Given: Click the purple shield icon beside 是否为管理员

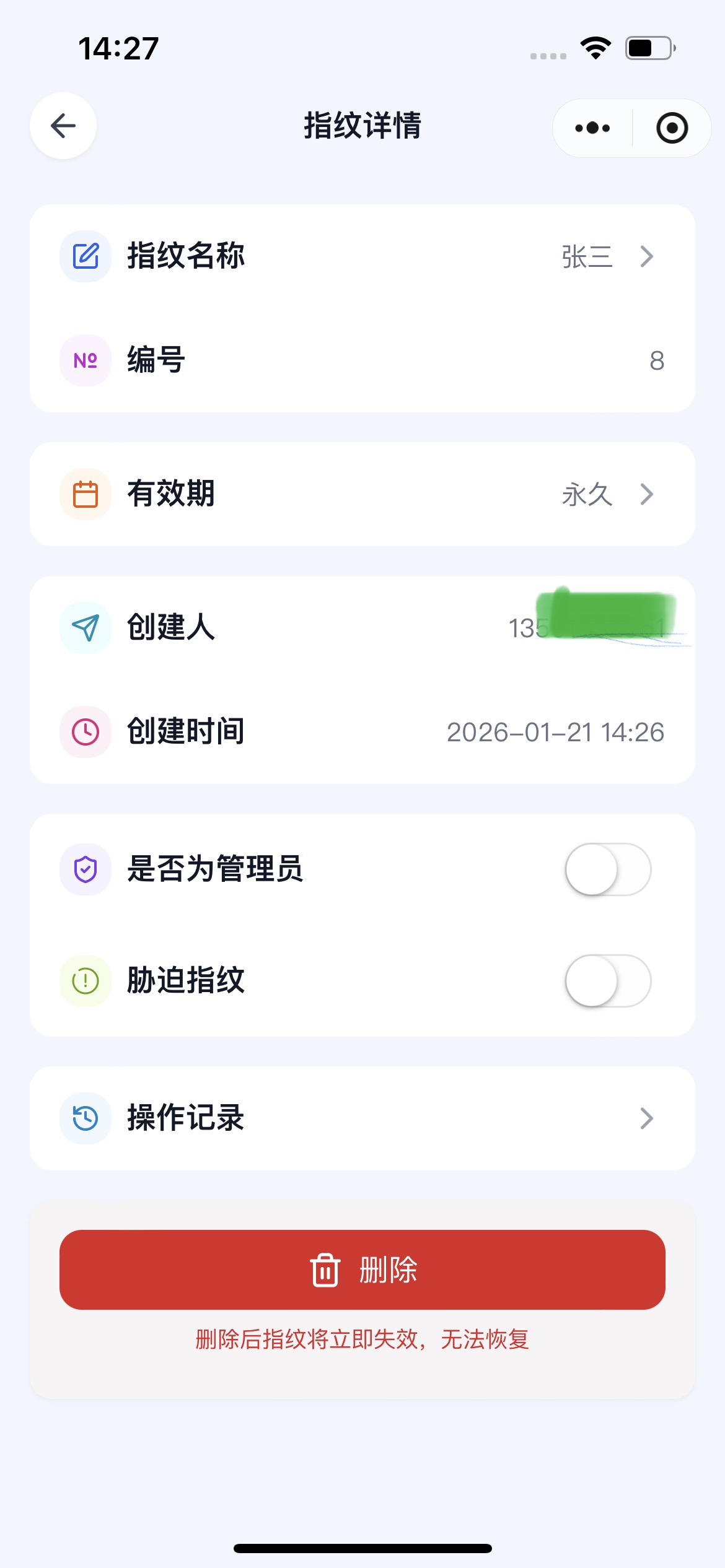Looking at the screenshot, I should tap(86, 869).
